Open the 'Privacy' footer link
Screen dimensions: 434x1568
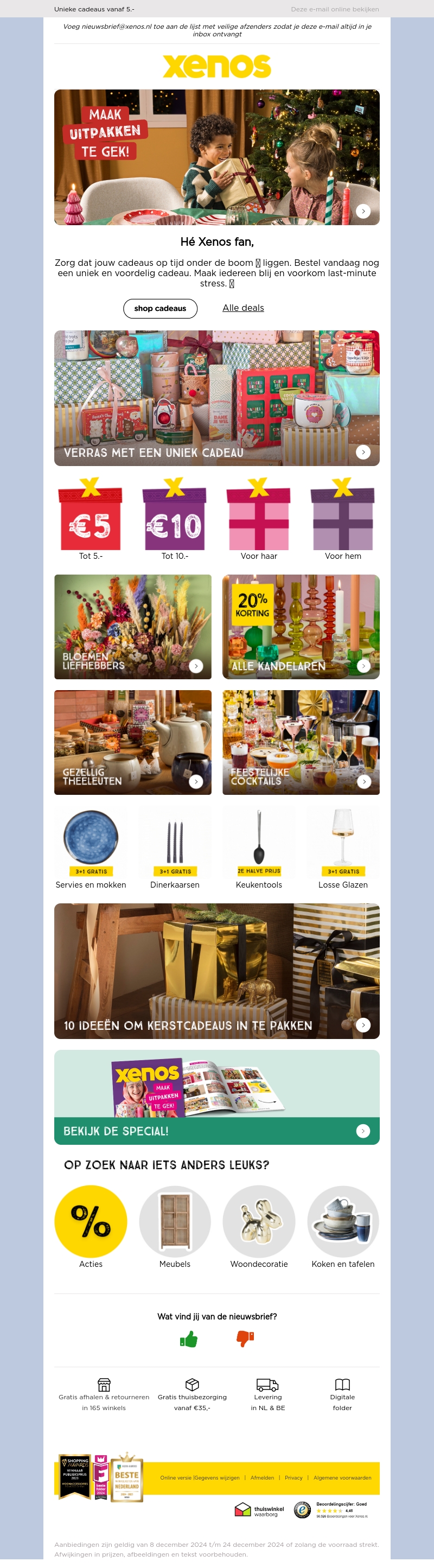pos(293,1478)
